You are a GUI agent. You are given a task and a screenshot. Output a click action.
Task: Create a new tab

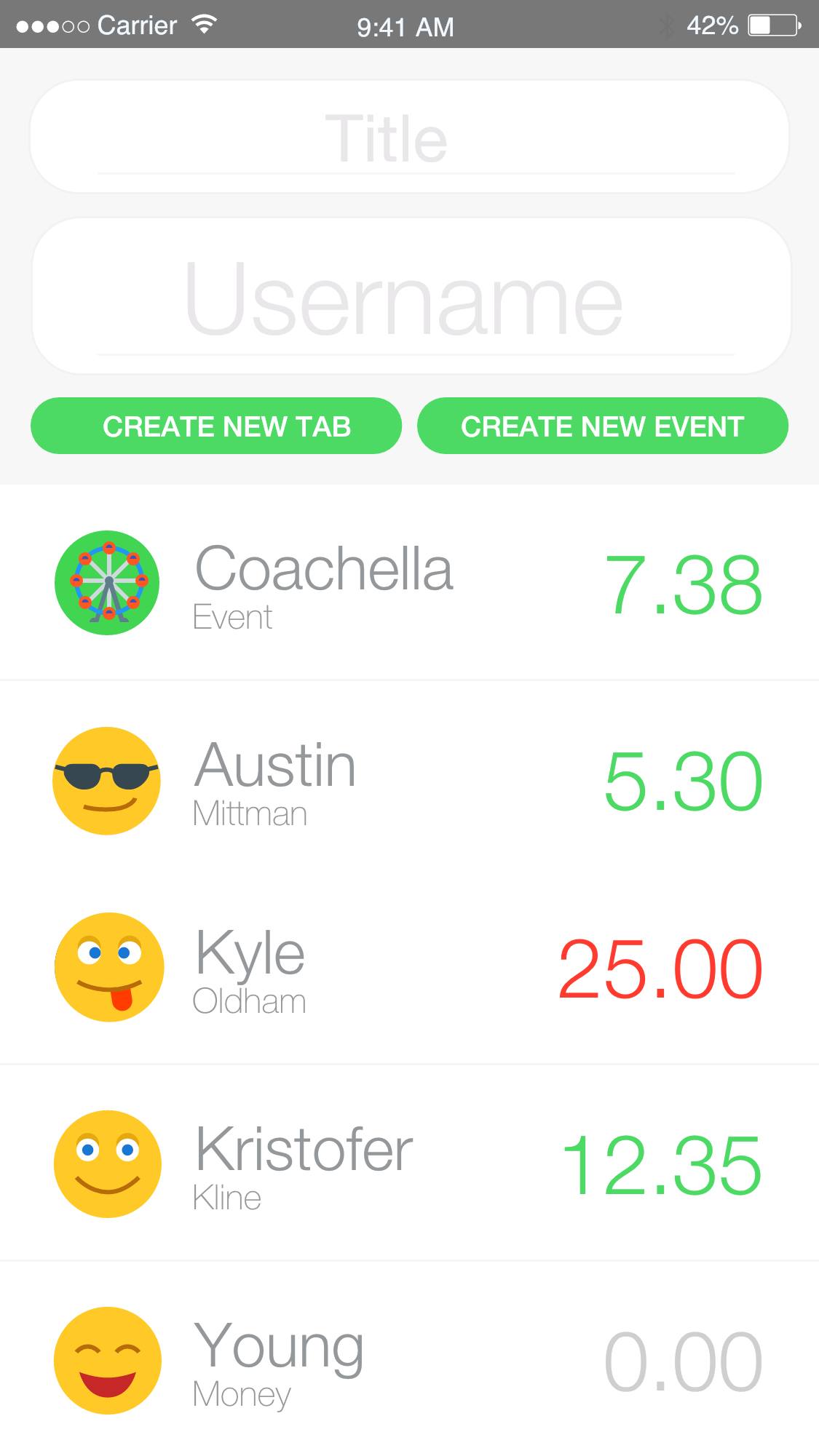[x=216, y=426]
